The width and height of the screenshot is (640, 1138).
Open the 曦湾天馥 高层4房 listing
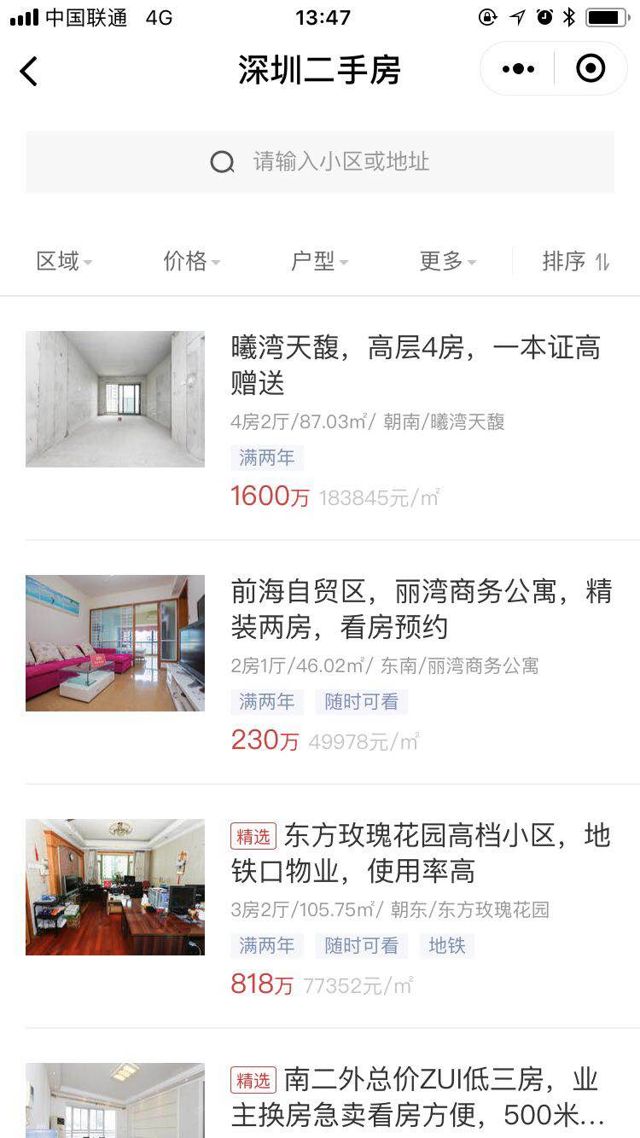click(x=415, y=365)
